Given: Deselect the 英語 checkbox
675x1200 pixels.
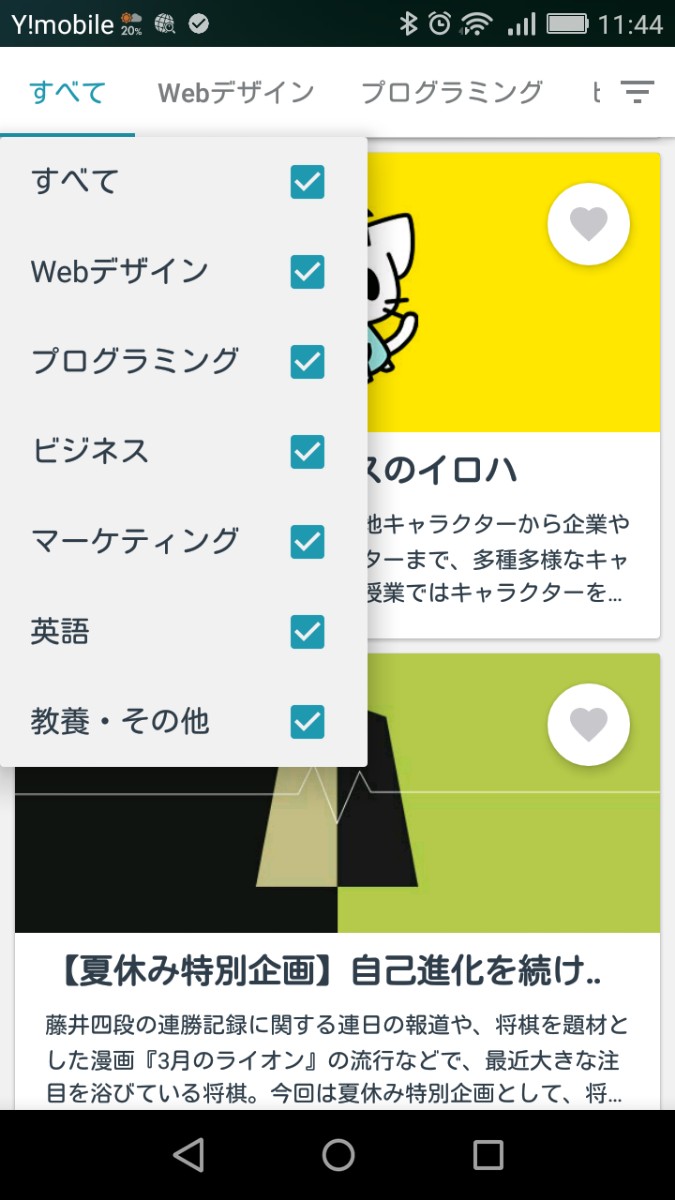Looking at the screenshot, I should 307,632.
